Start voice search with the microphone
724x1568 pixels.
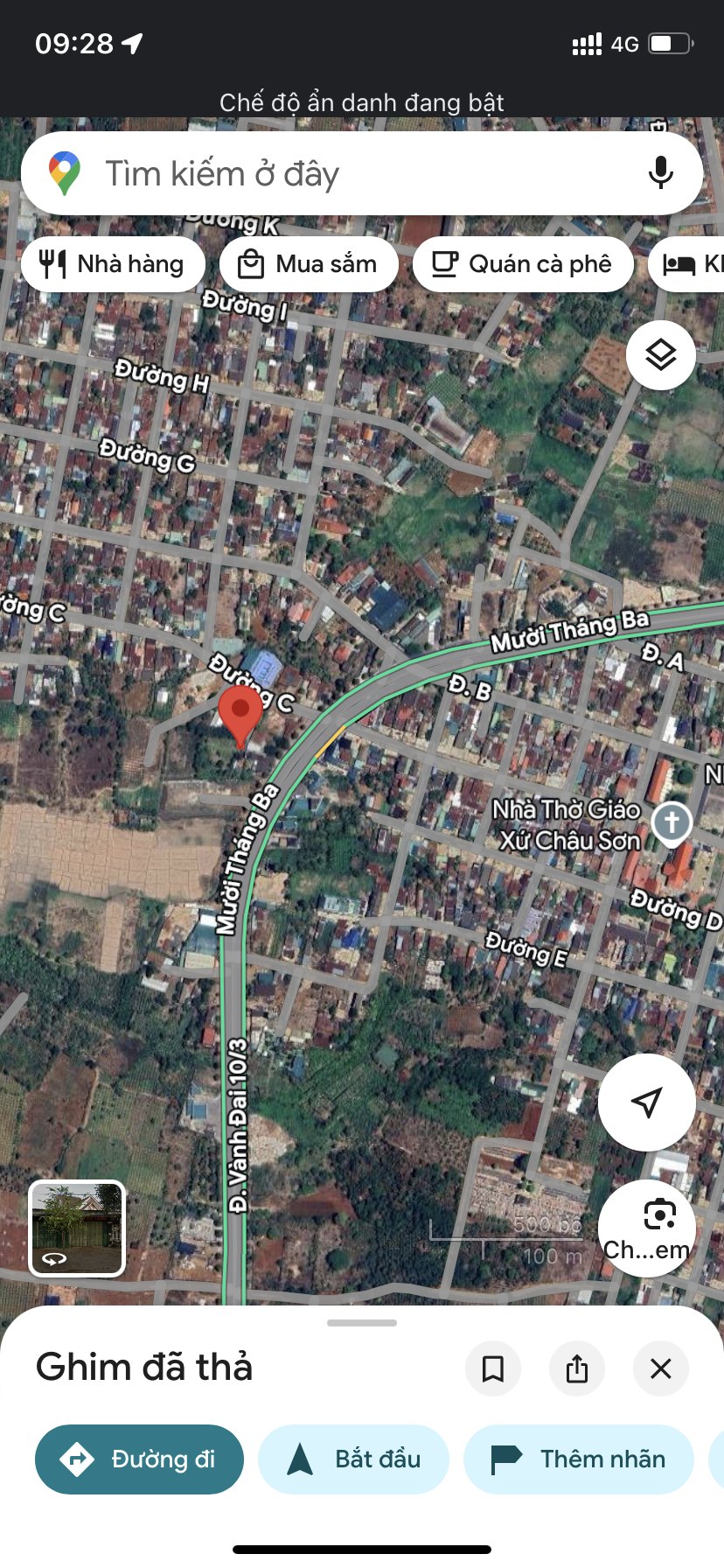point(661,173)
